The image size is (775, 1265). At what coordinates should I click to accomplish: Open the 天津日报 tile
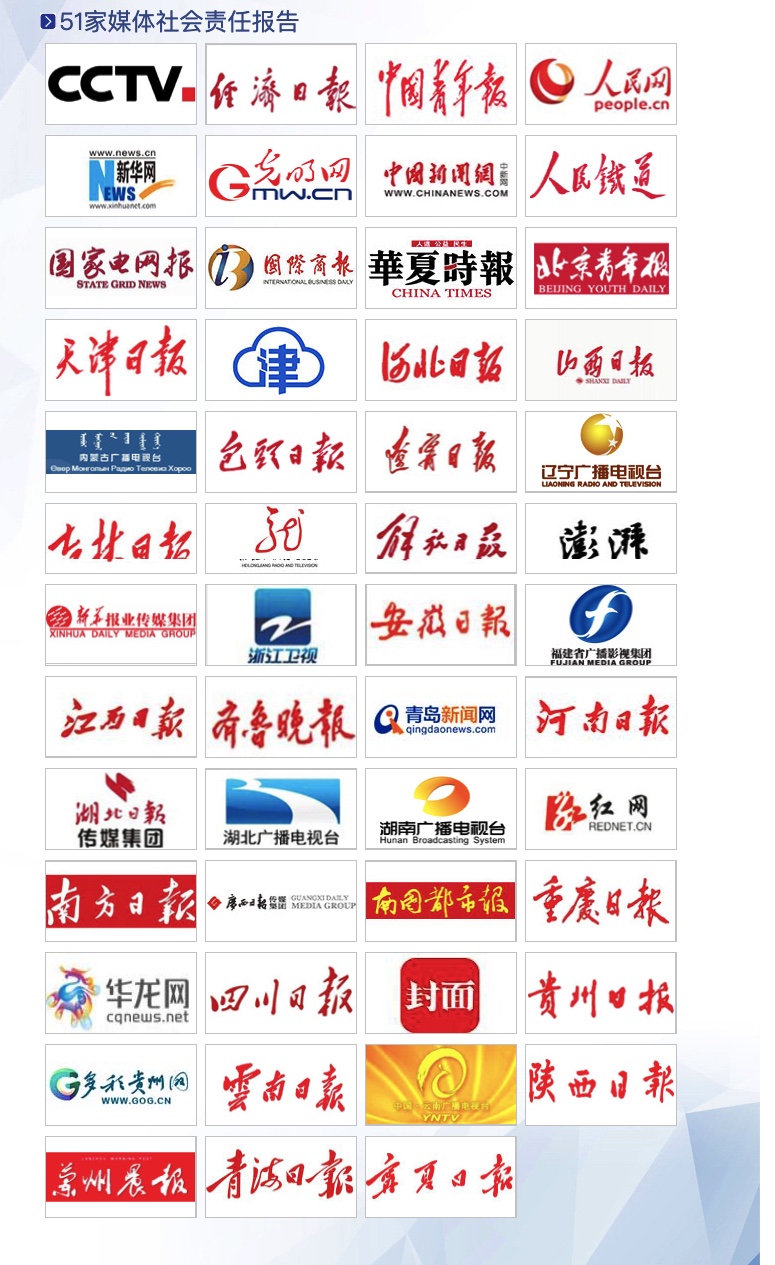pyautogui.click(x=121, y=360)
